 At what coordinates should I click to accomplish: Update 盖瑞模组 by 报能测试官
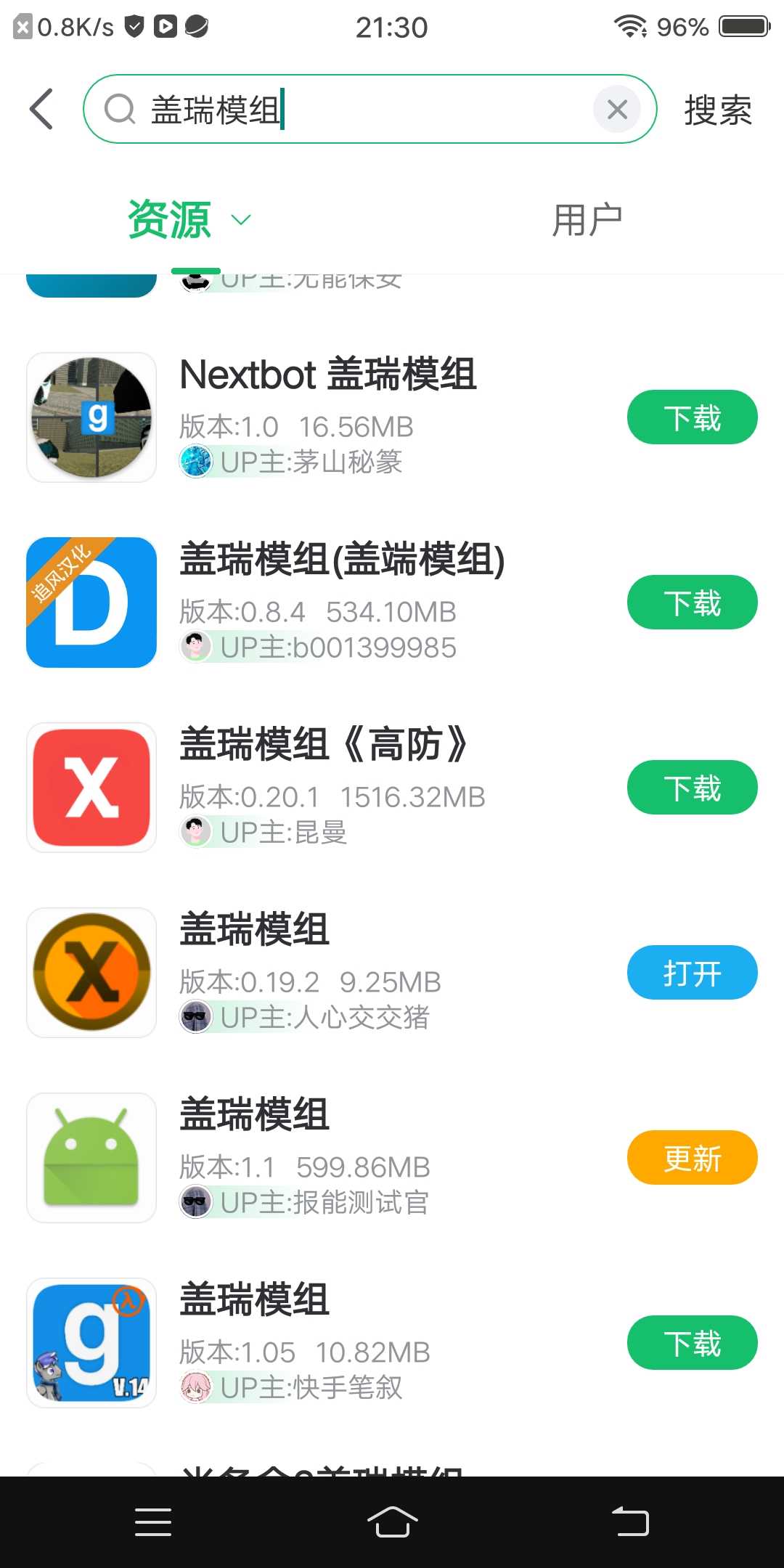pyautogui.click(x=692, y=1158)
